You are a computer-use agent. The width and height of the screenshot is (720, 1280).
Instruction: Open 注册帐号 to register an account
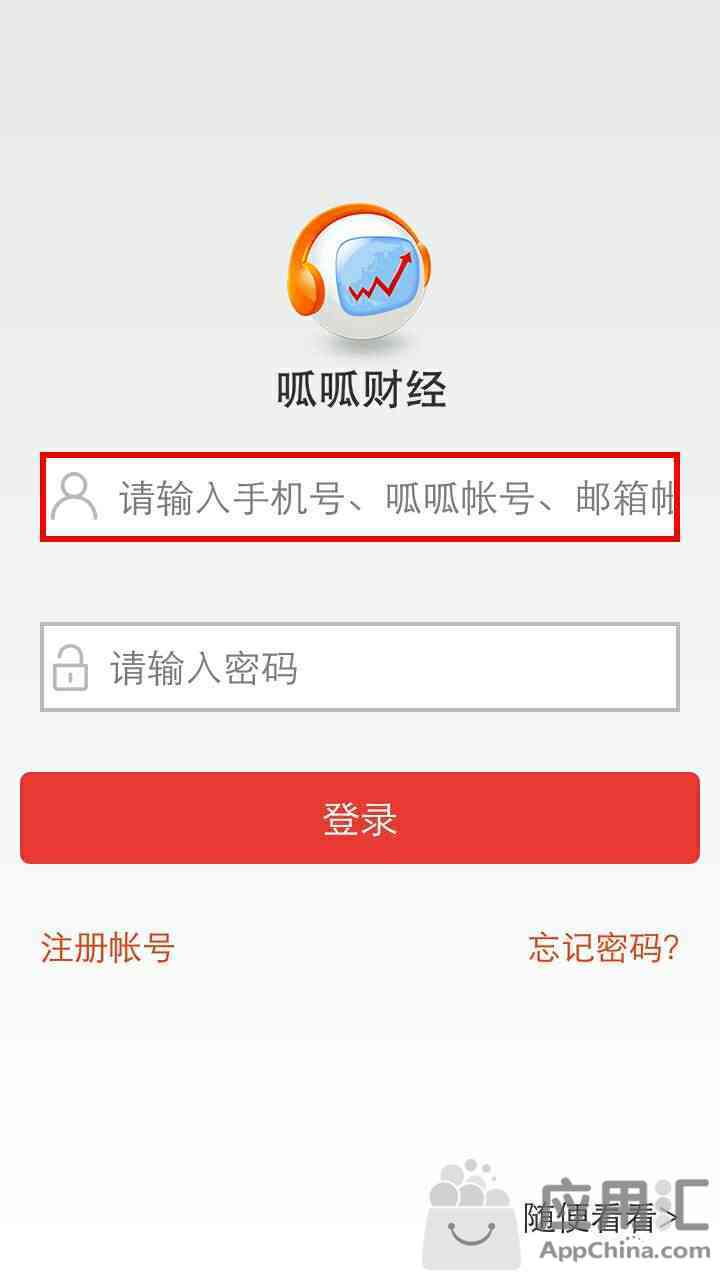click(108, 947)
